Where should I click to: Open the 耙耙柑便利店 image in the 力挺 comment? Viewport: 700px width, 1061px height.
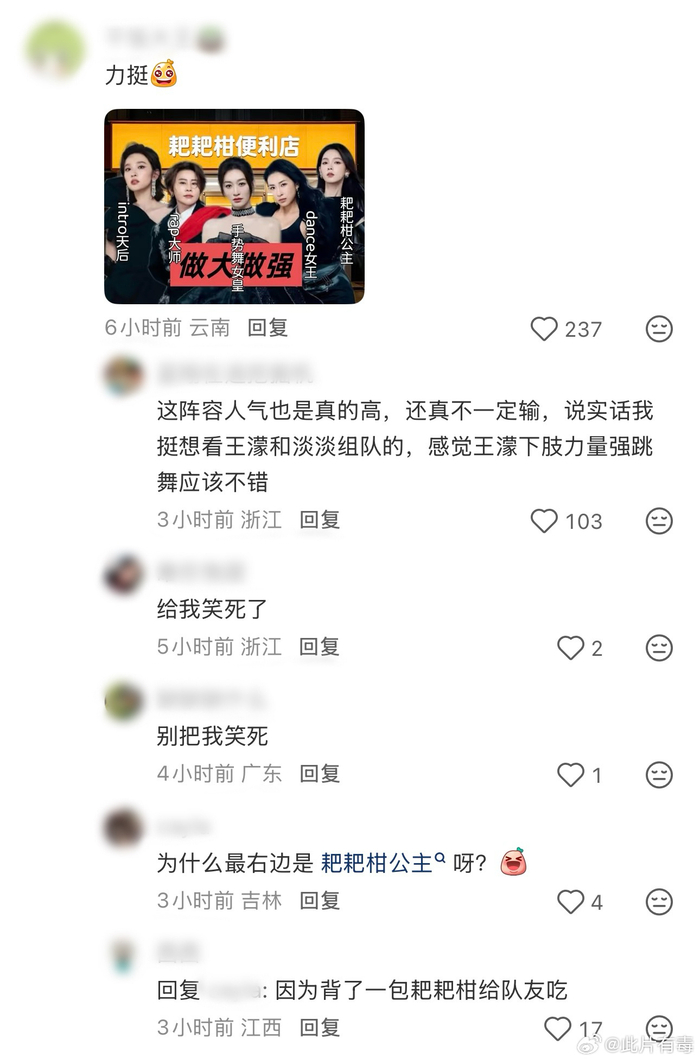[x=234, y=206]
